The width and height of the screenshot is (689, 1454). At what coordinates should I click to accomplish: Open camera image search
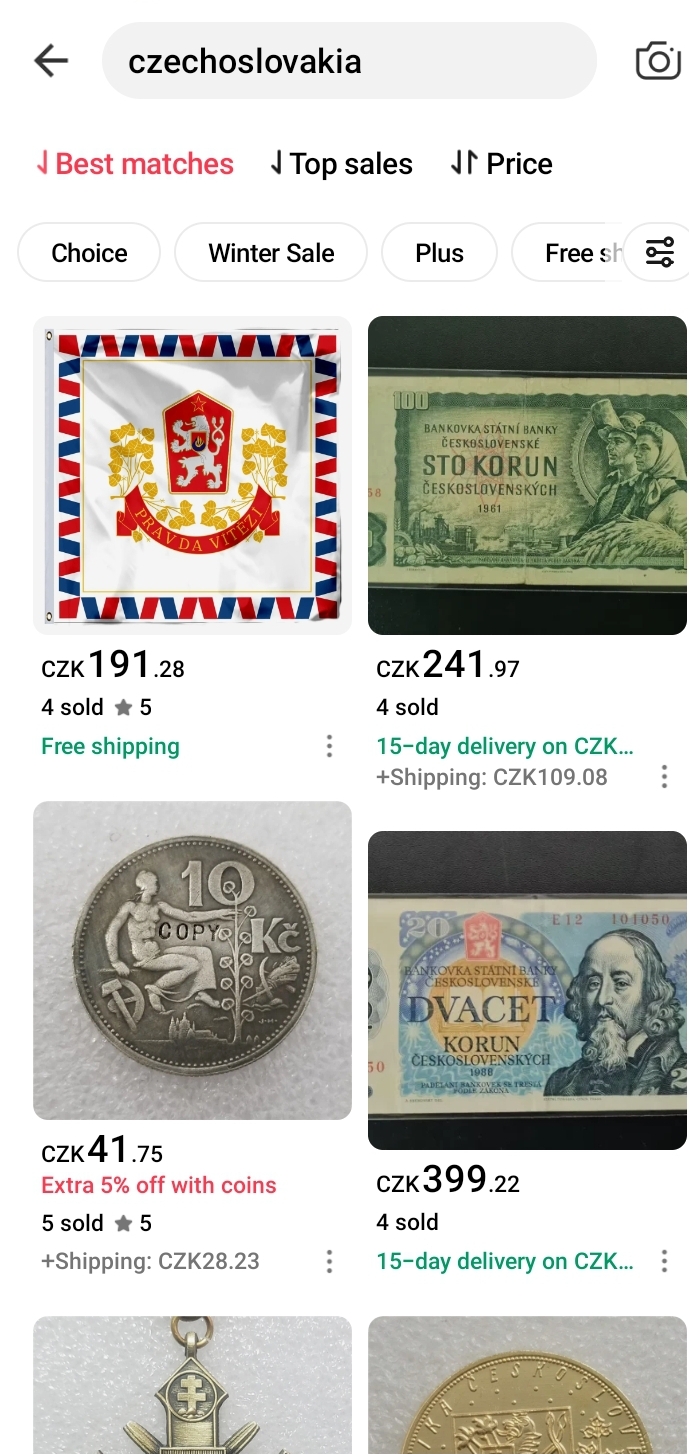[658, 61]
